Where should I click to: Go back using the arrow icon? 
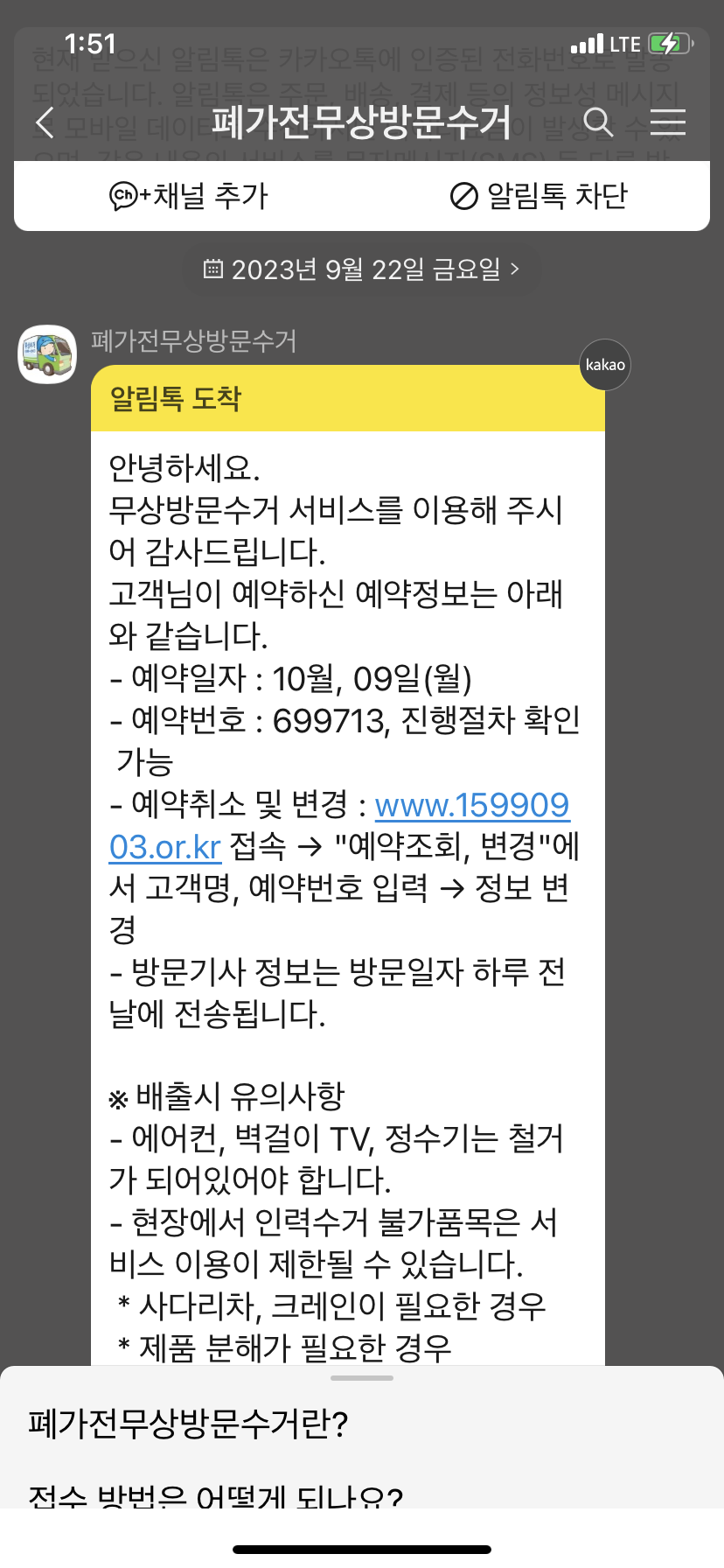[45, 122]
